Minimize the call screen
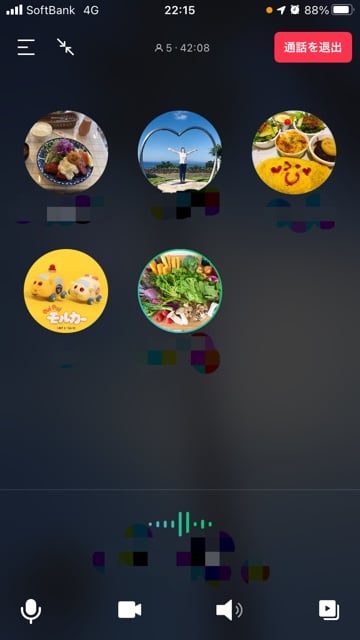Screen dimensions: 360x640 [65, 47]
